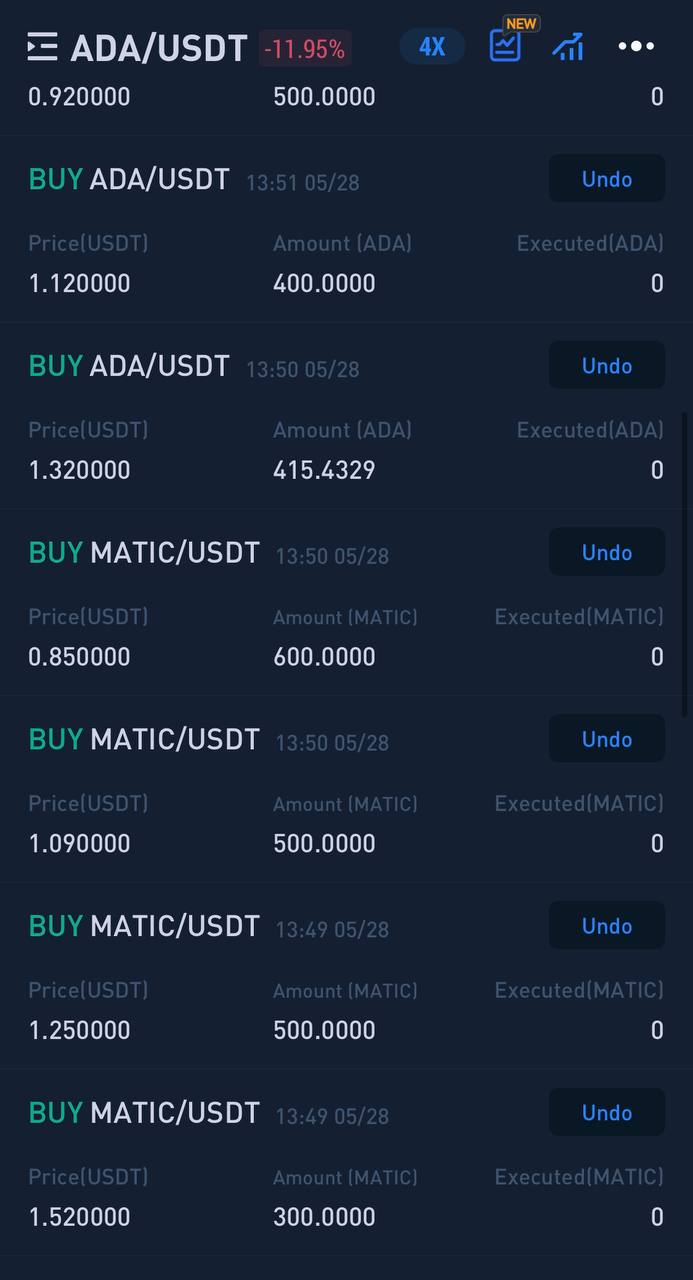Undo ADA/USDT order priced 1.320000

[607, 366]
